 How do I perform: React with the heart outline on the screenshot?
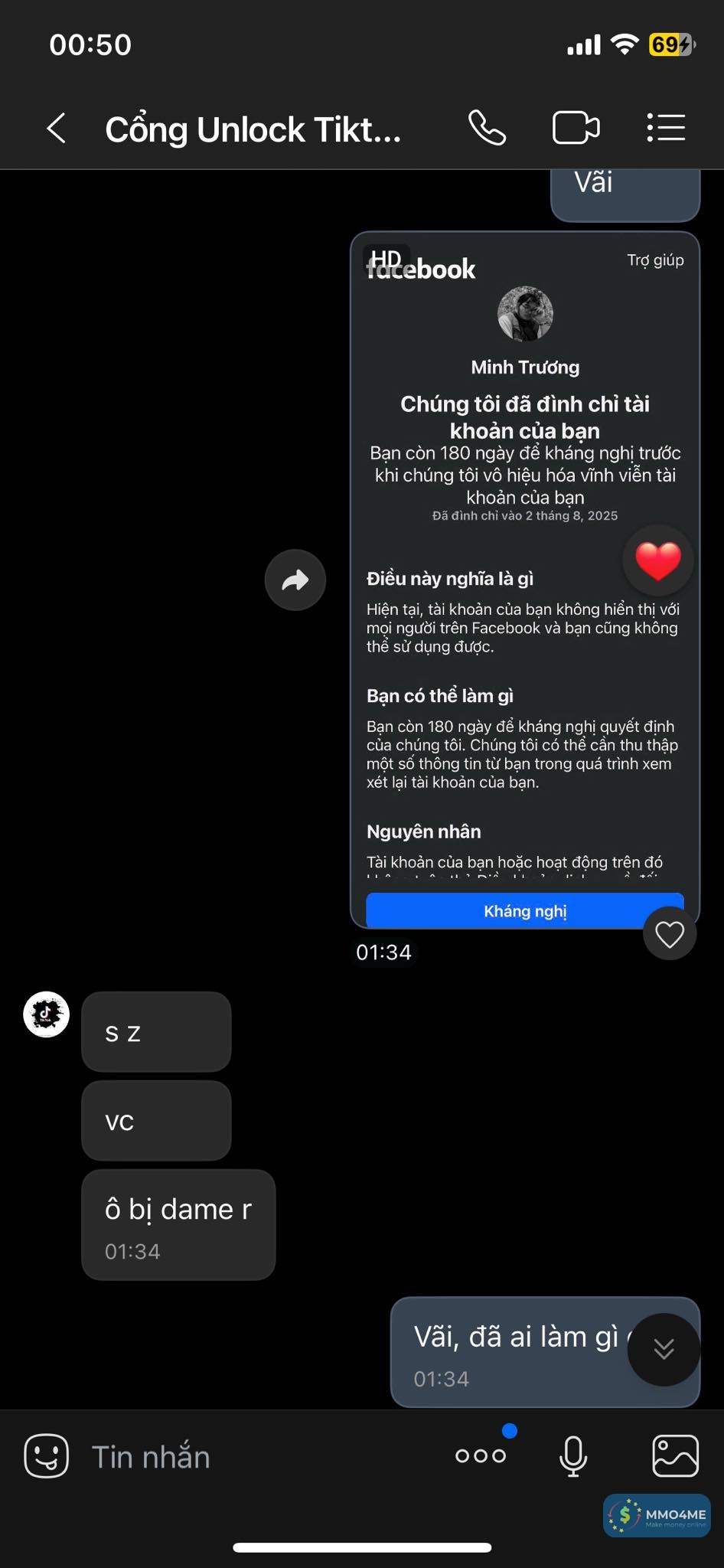point(670,934)
